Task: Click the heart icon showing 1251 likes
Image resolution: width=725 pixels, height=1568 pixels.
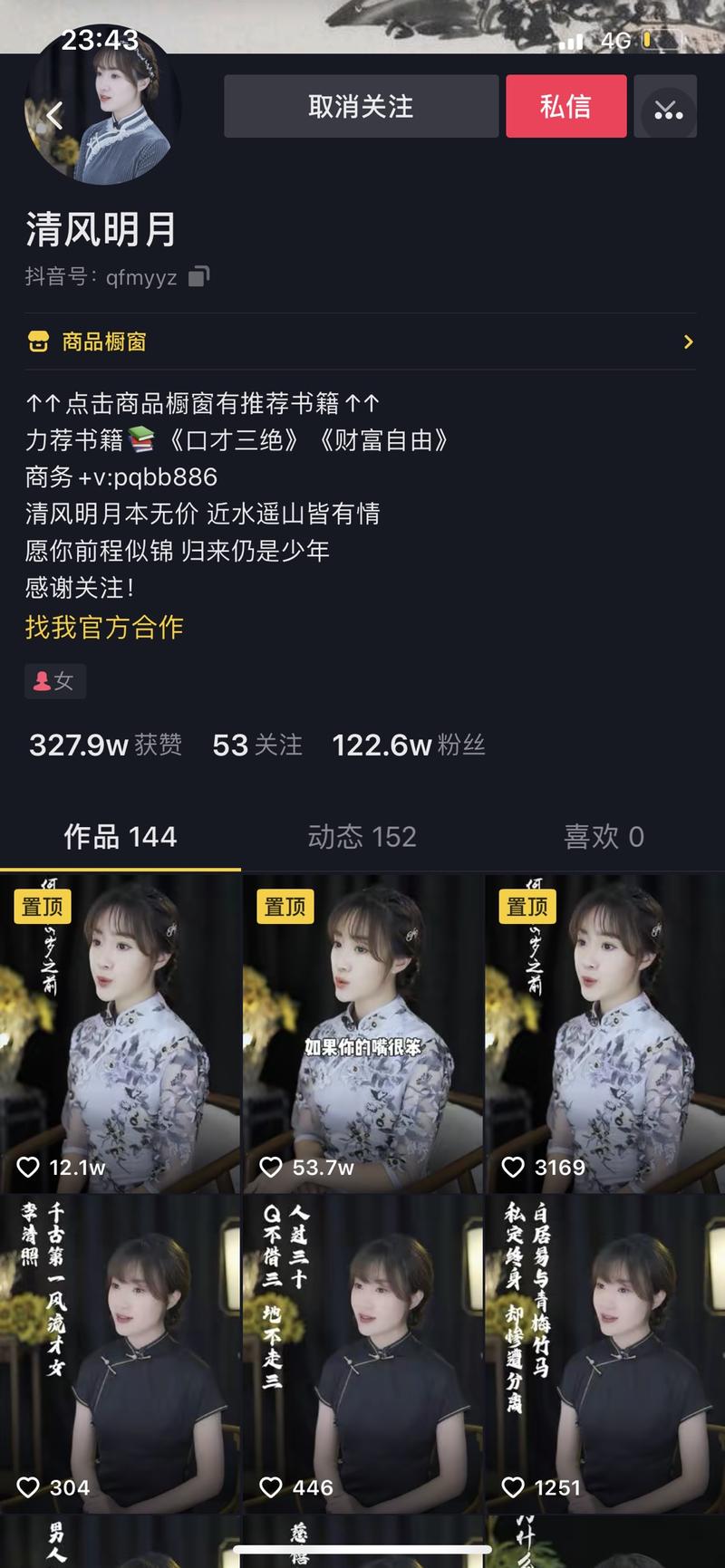Action: coord(514,1486)
